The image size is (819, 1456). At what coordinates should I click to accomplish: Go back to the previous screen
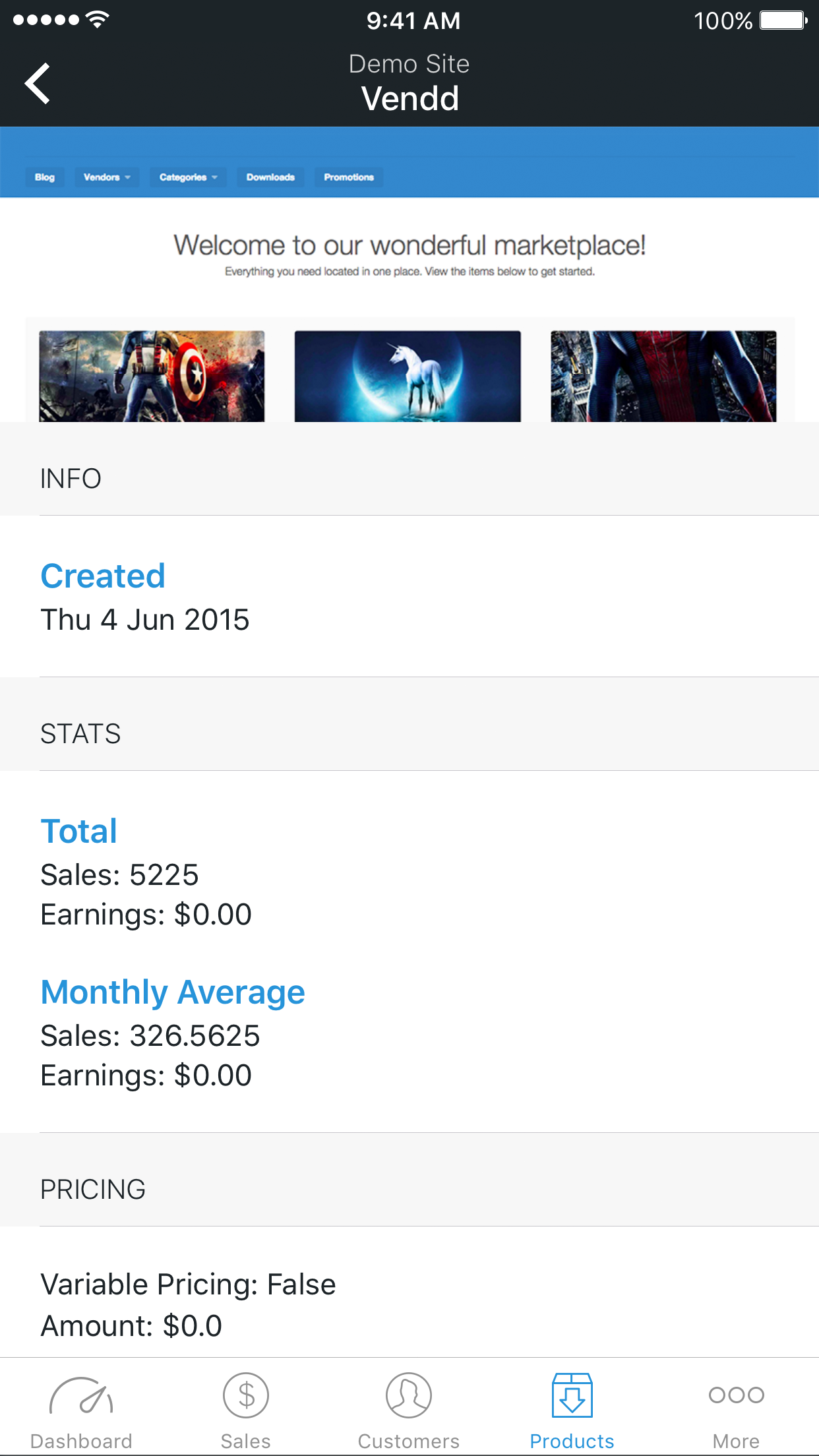point(38,84)
